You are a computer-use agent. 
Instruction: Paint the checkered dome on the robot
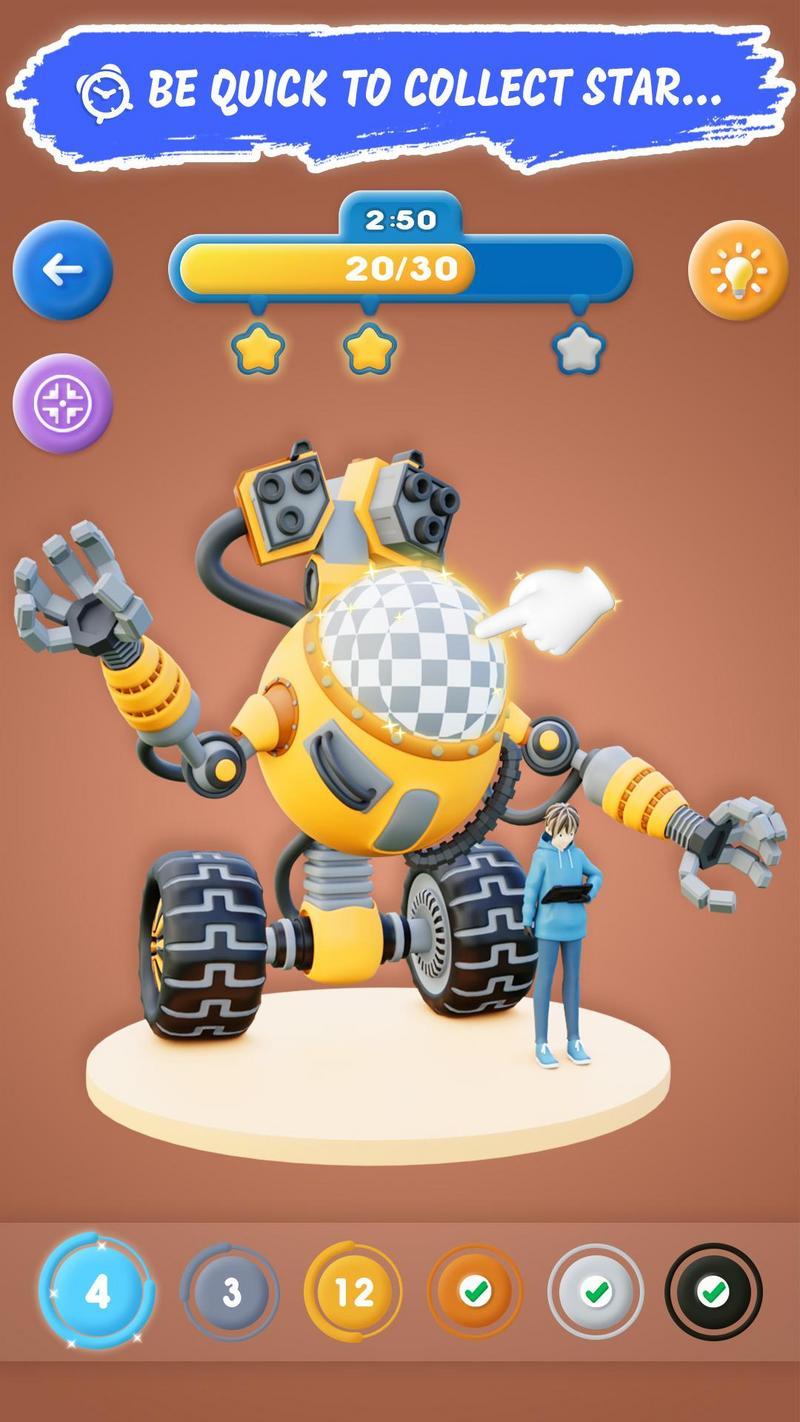(412, 655)
